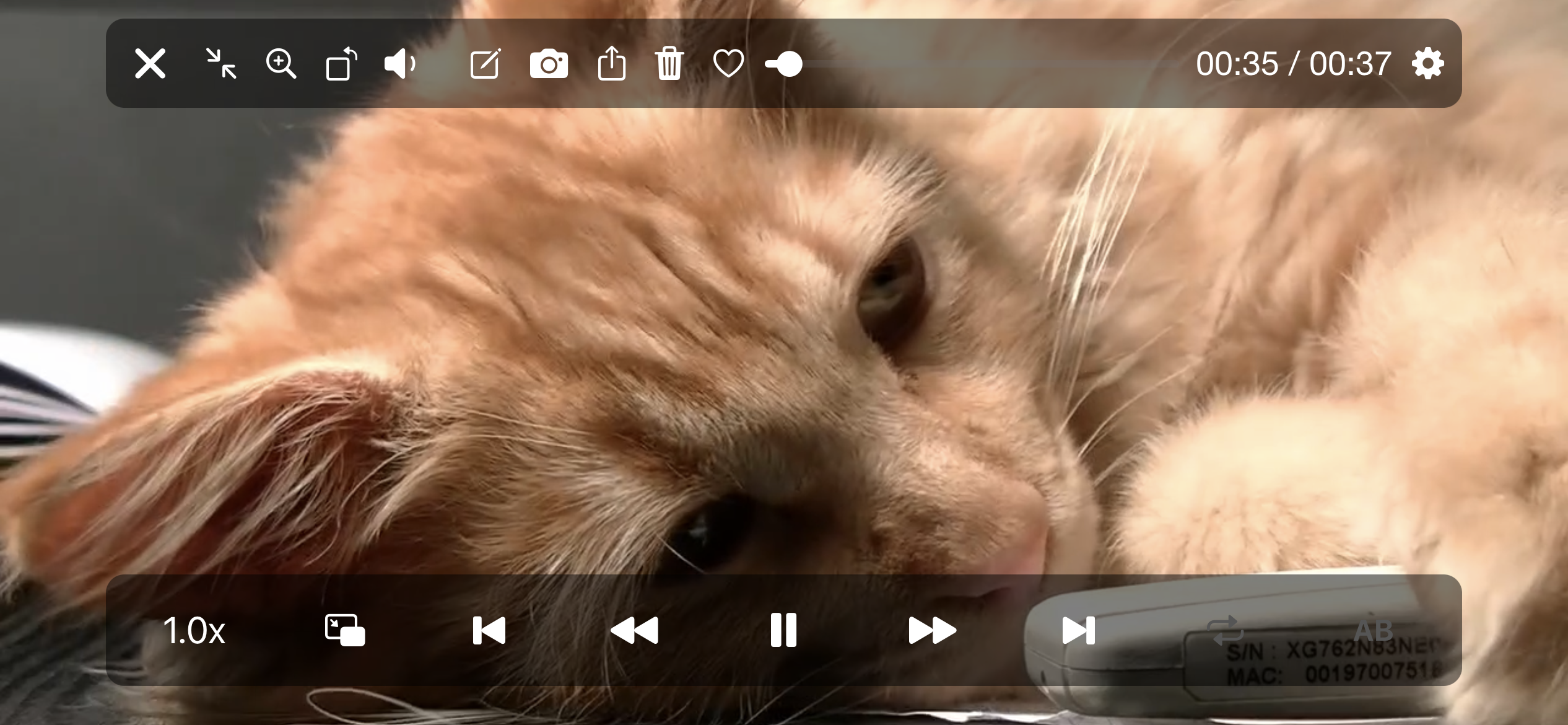Enter picture-in-picture mode
Viewport: 1568px width, 725px height.
[x=345, y=631]
